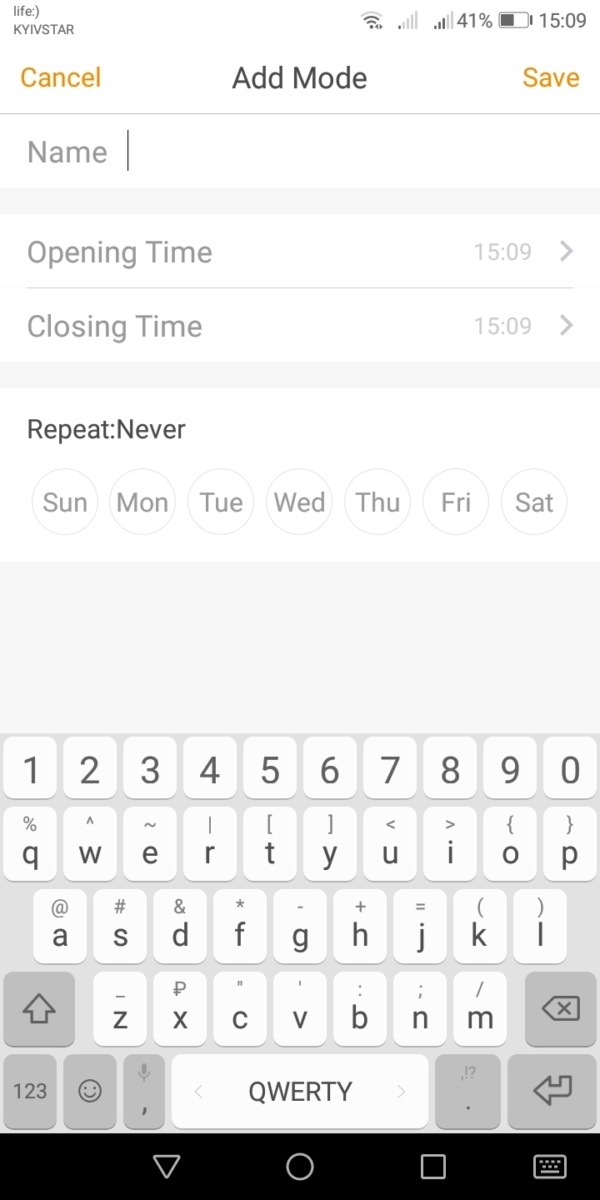Image resolution: width=600 pixels, height=1200 pixels.
Task: Focus the Name text field
Action: pyautogui.click(x=300, y=152)
